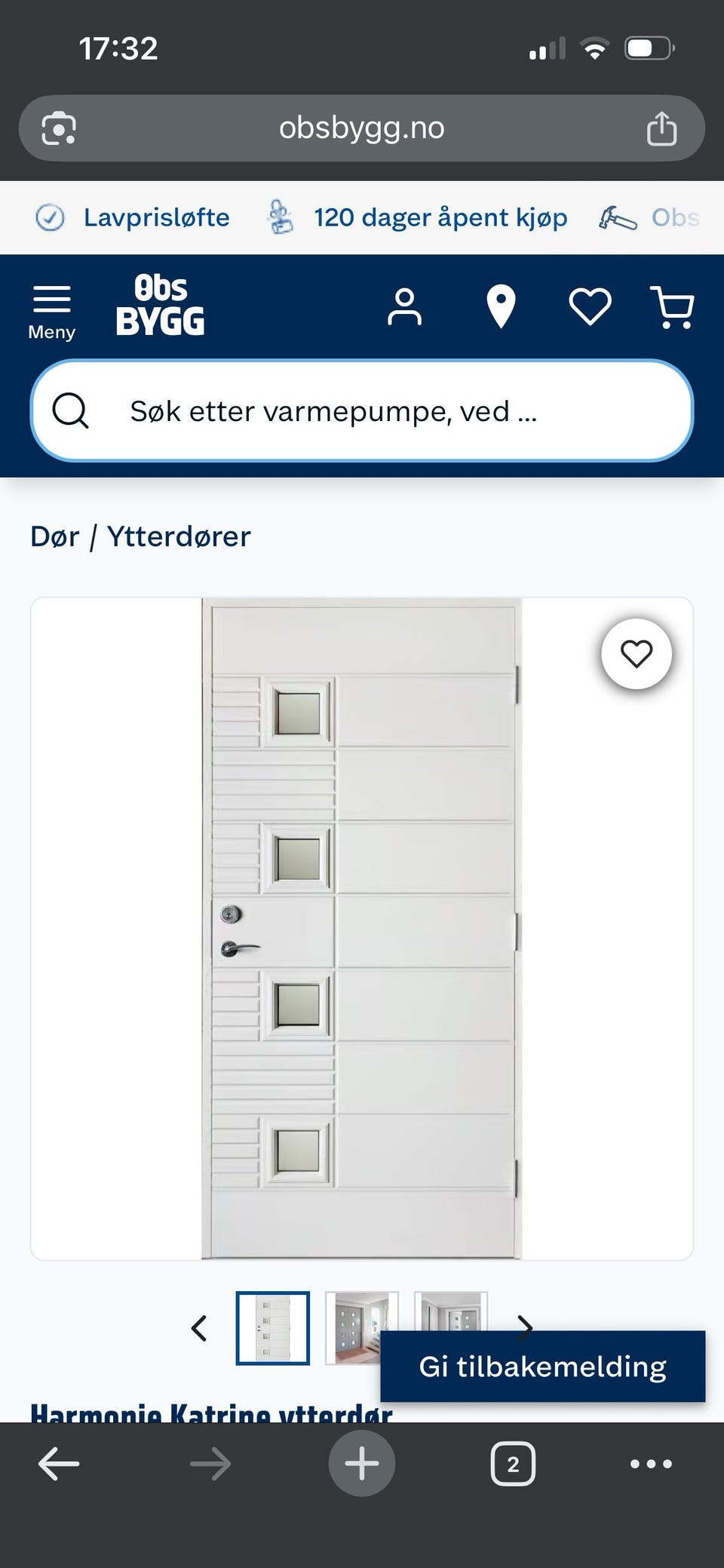Click the 120 dager åpent kjøp link
Image resolution: width=724 pixels, height=1568 pixels.
click(x=440, y=217)
